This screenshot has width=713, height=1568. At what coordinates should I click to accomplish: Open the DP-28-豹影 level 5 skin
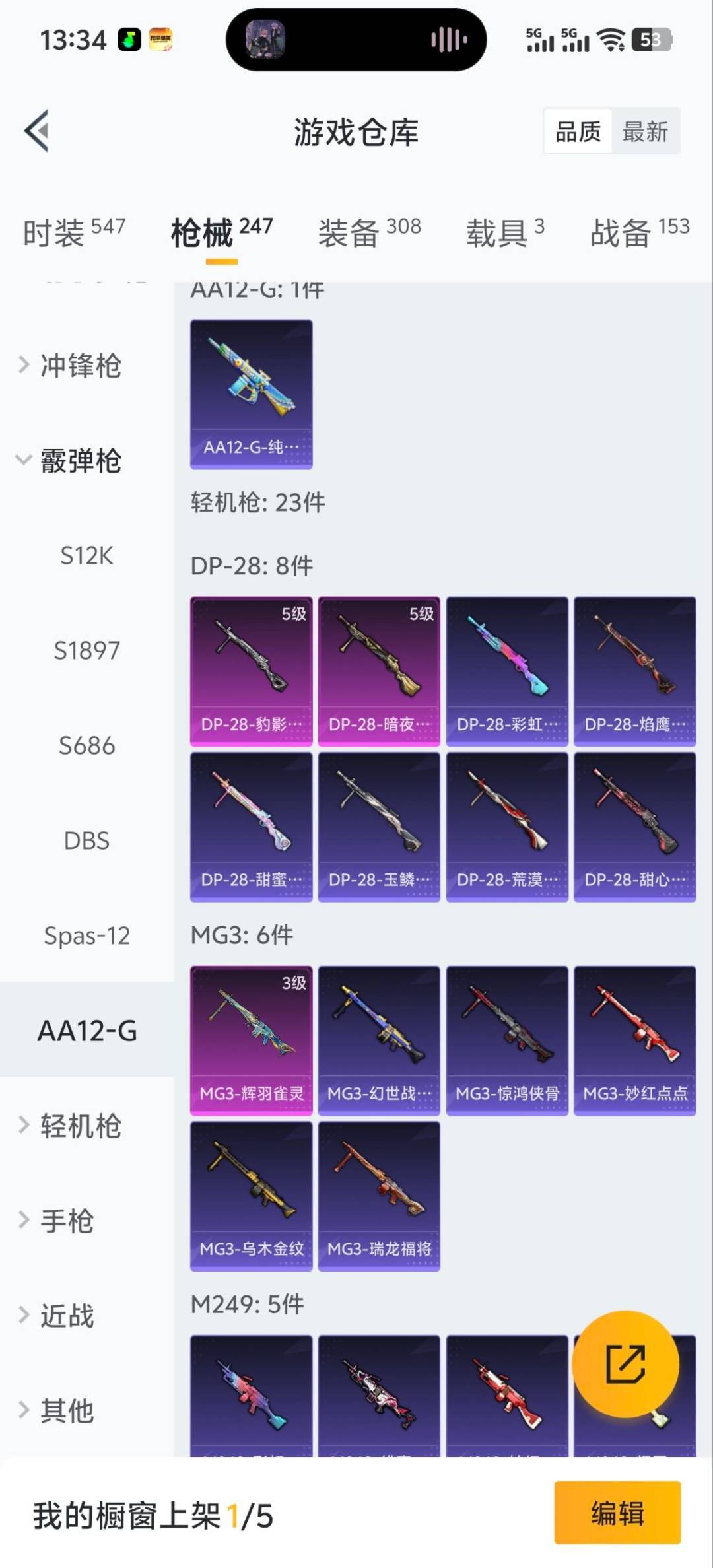[251, 667]
